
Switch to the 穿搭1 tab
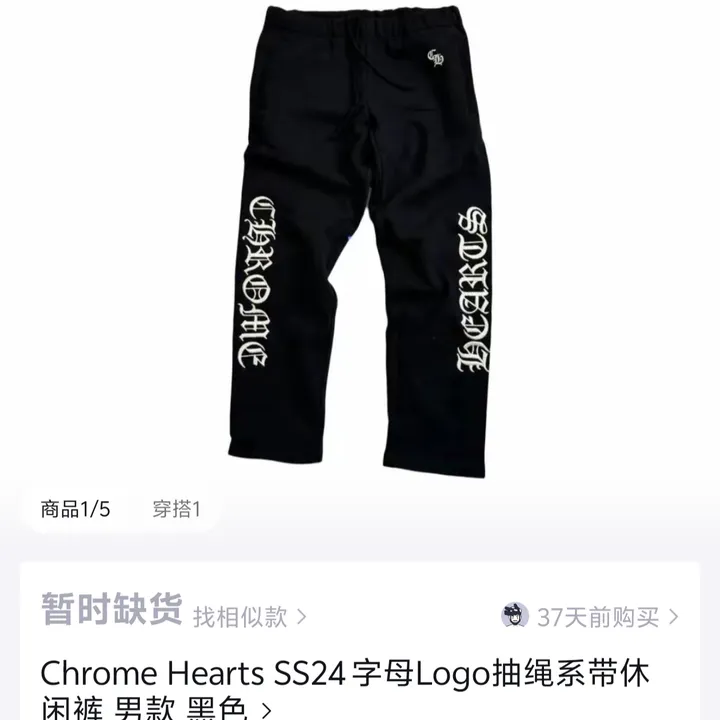click(x=176, y=509)
